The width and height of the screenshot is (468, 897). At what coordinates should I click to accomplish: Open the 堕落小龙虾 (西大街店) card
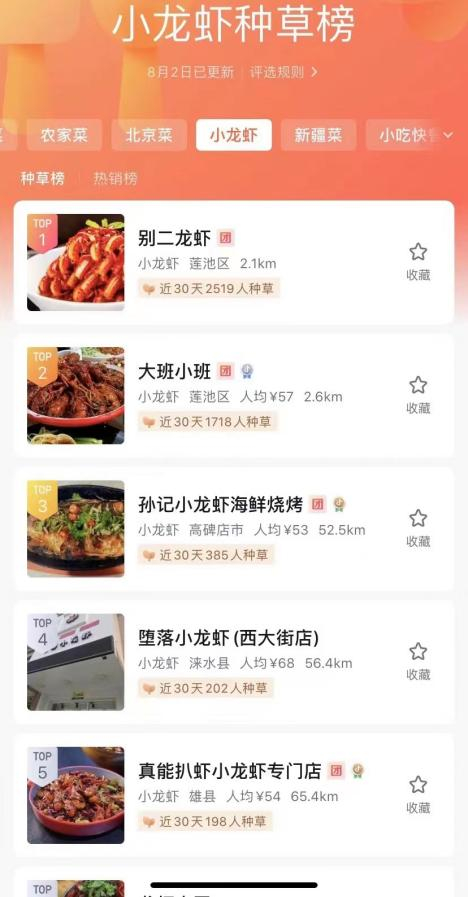point(234,662)
